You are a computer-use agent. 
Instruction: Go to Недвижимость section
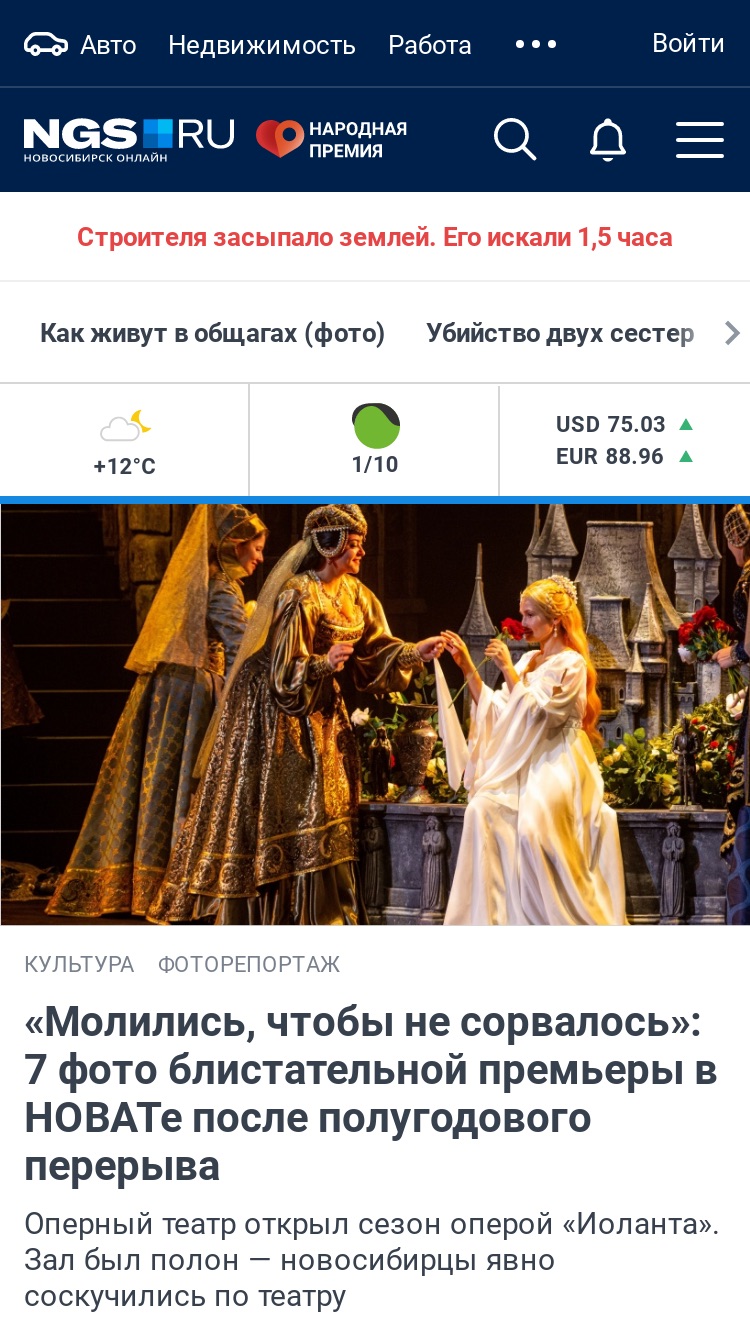[262, 45]
